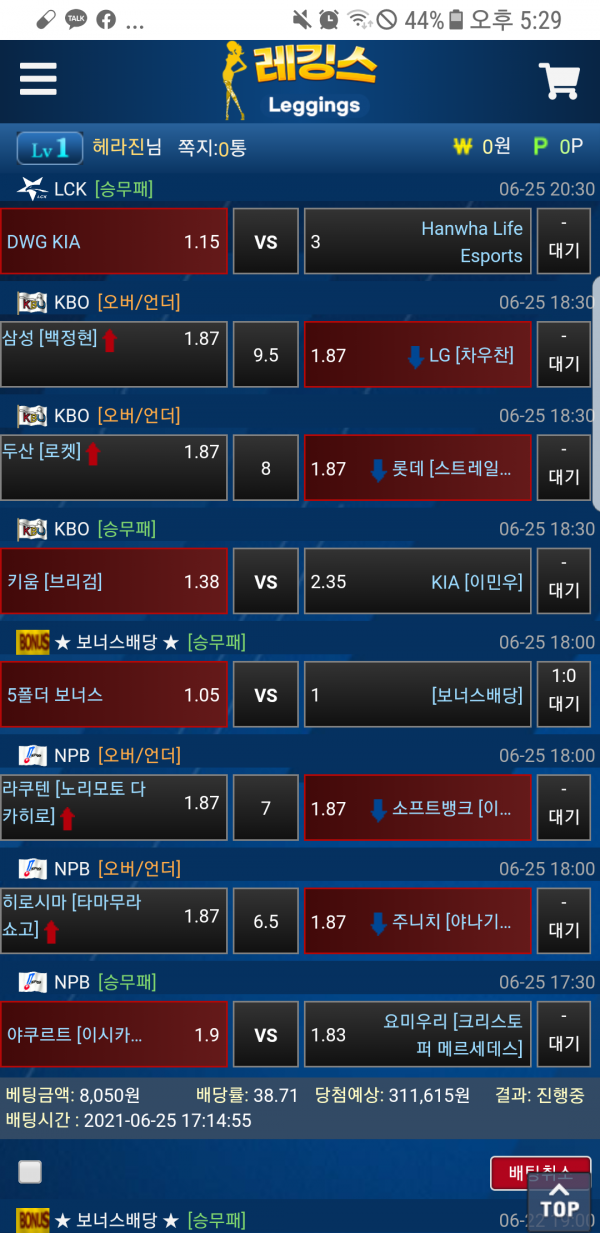
Task: Tap the TOP scroll-to-top button
Action: (559, 1199)
